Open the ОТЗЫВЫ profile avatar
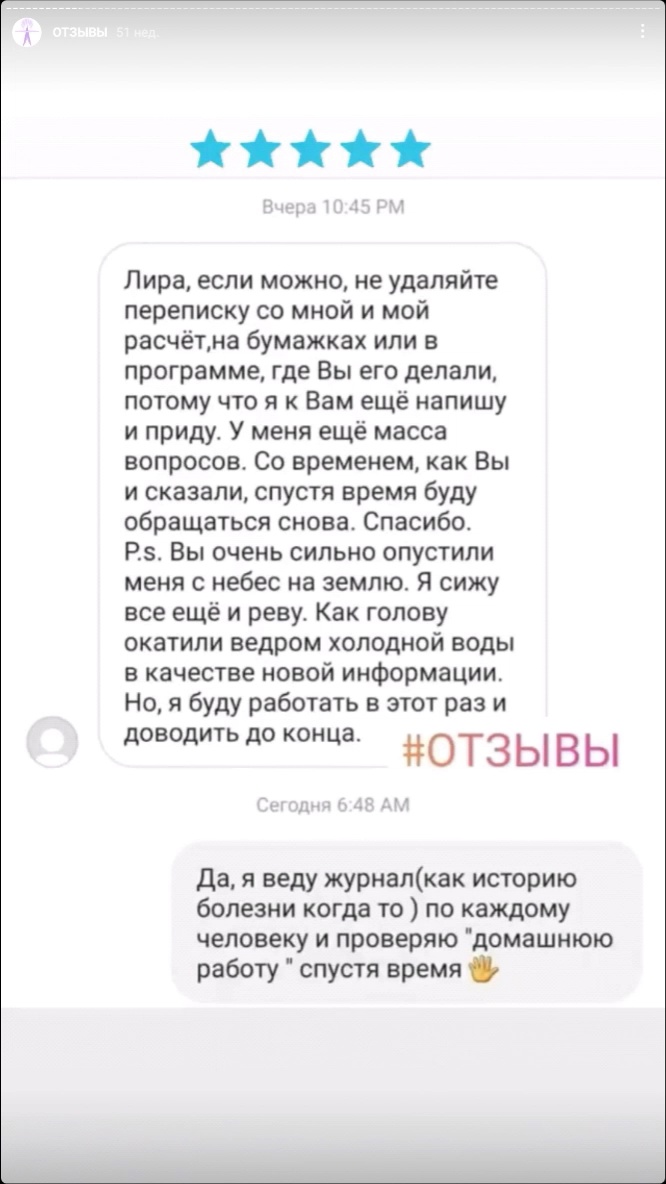Screen dimensions: 666x1184 pos(27,32)
